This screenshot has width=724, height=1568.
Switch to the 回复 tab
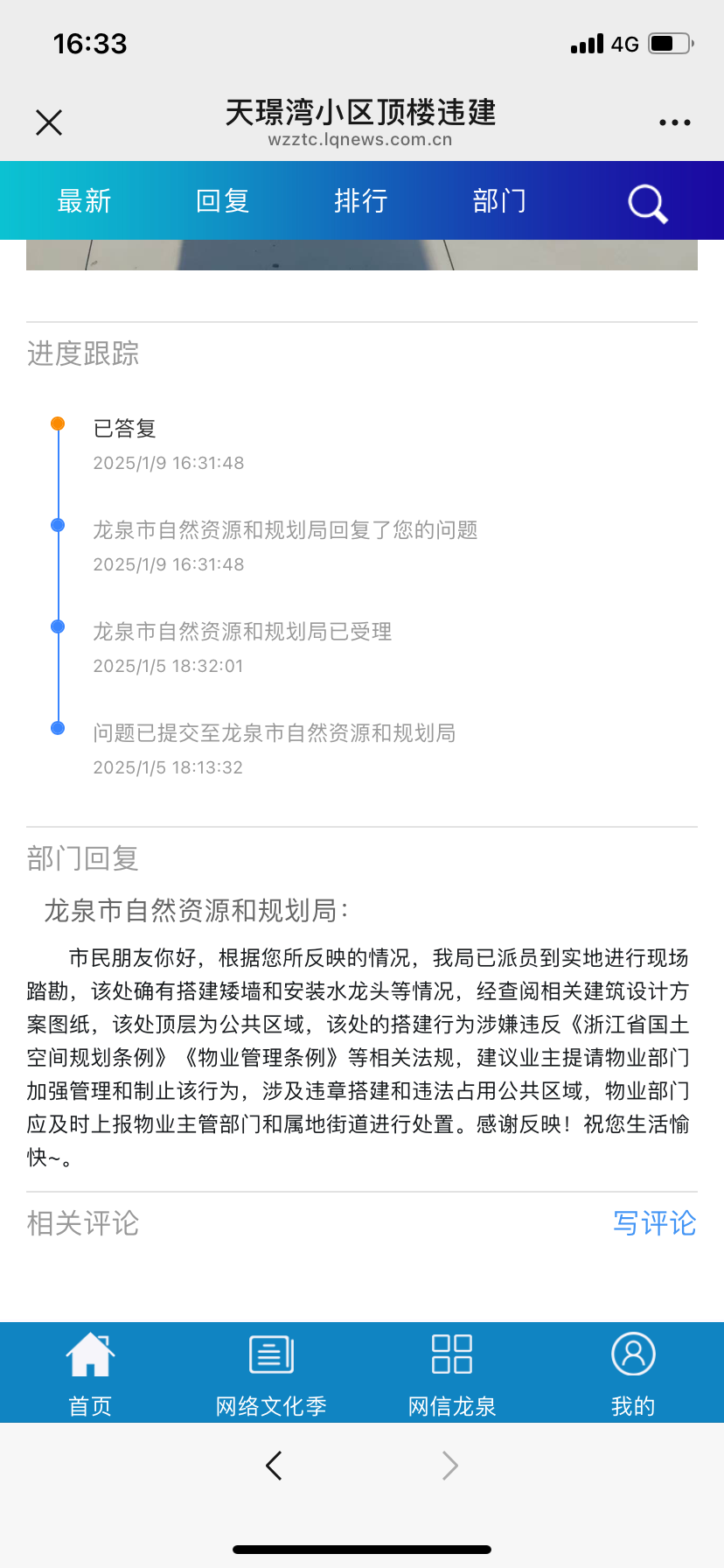pyautogui.click(x=222, y=201)
